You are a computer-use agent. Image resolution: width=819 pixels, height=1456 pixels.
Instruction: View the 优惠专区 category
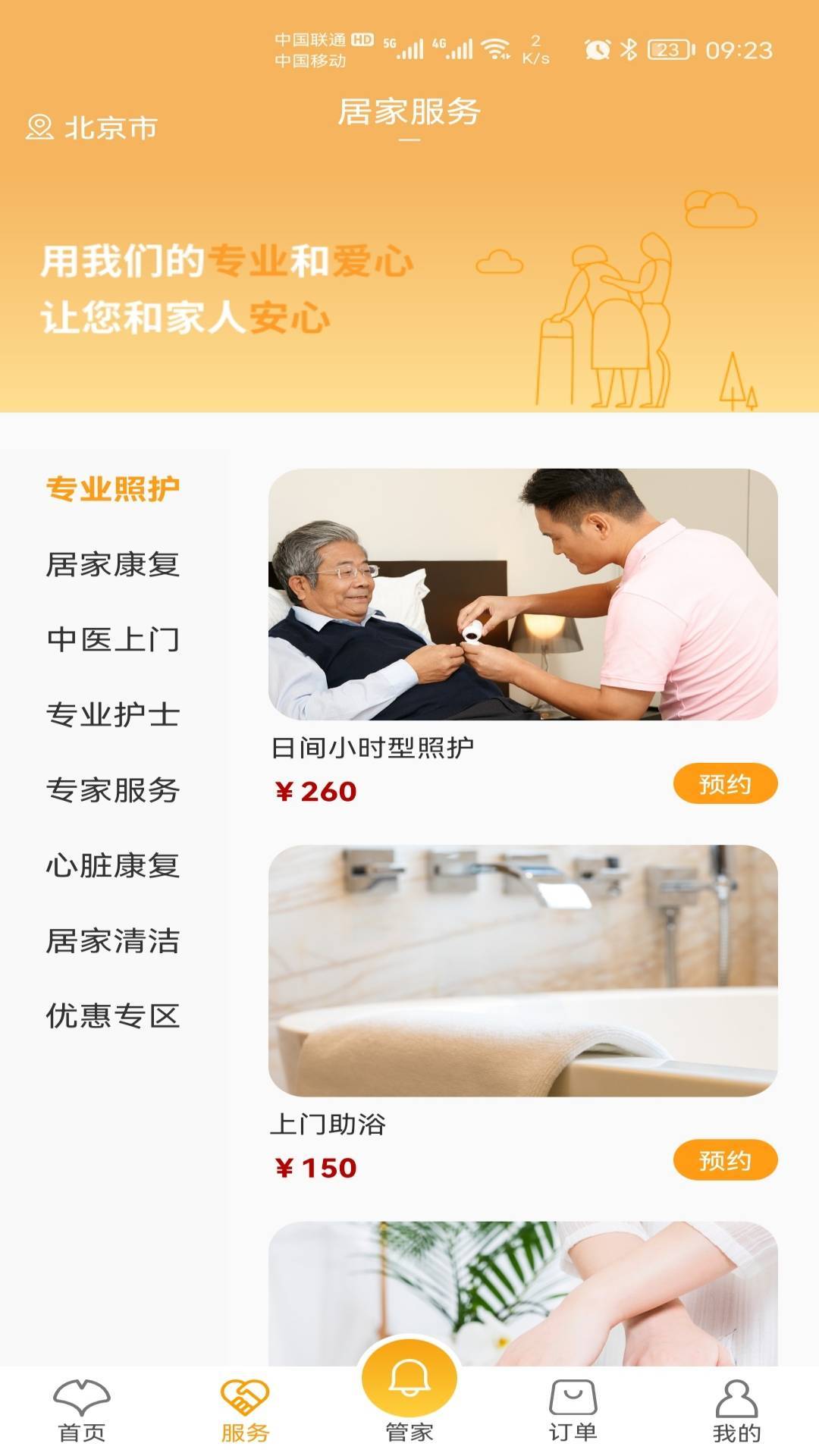pyautogui.click(x=113, y=1016)
